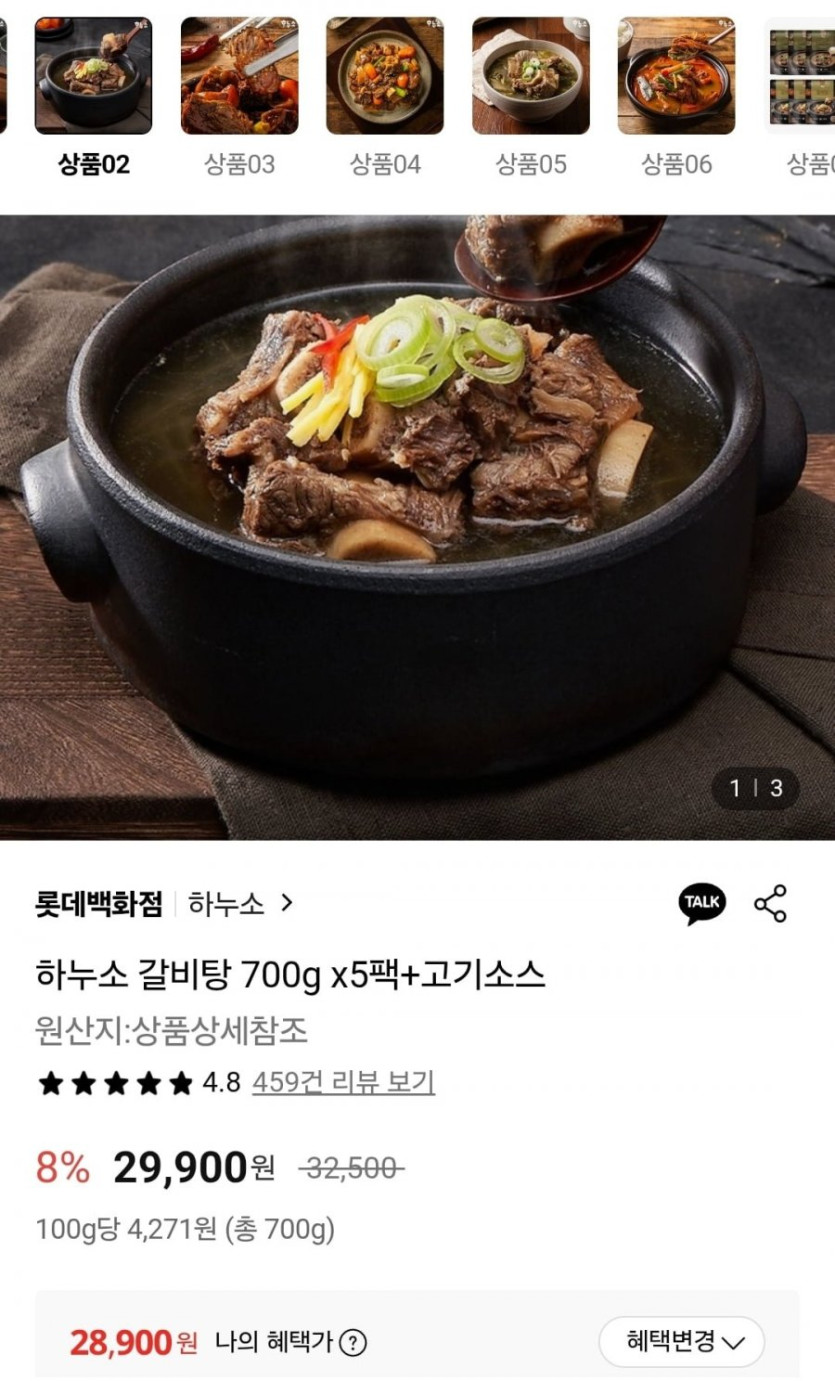Switch to the 상품03 product option
Image resolution: width=835 pixels, height=1381 pixels.
pyautogui.click(x=239, y=76)
